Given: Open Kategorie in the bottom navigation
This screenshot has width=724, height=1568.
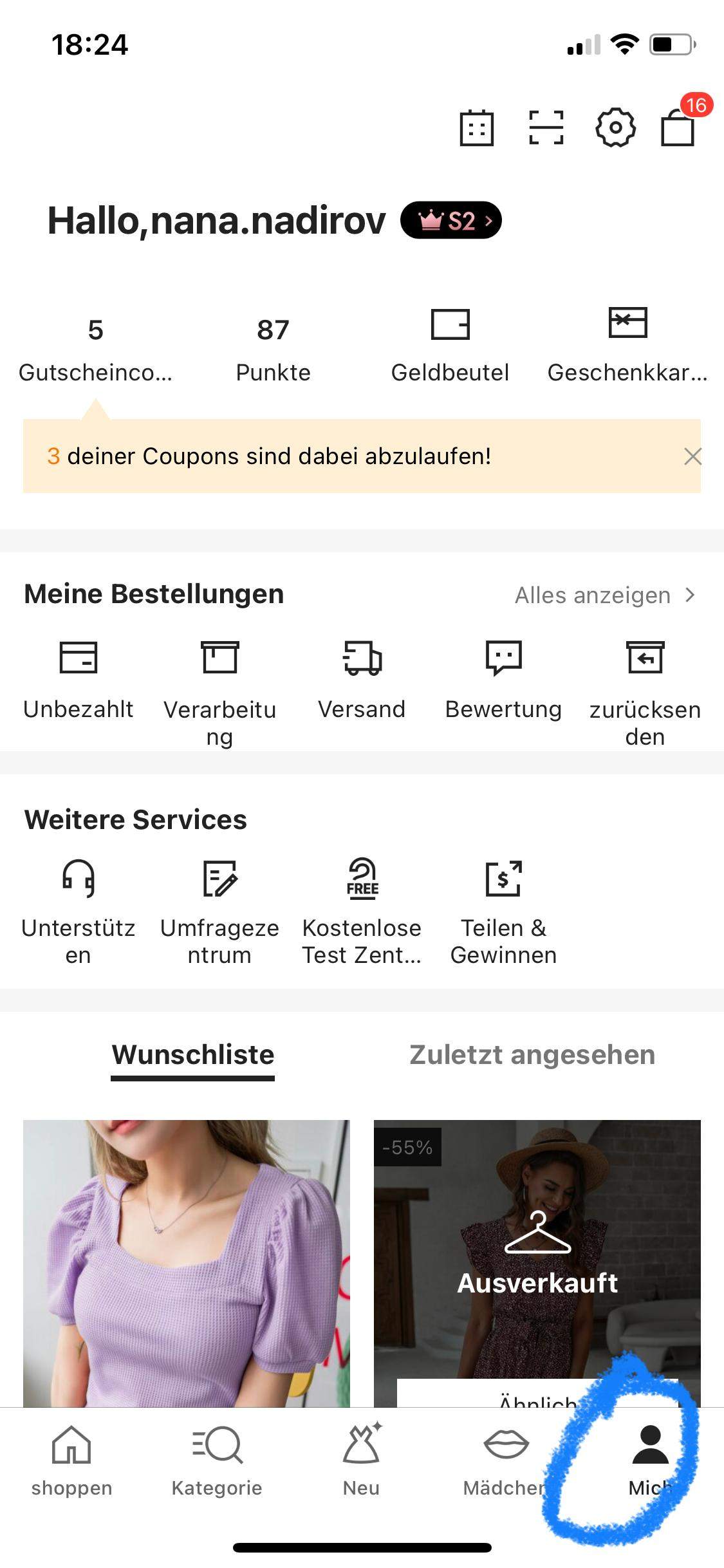Looking at the screenshot, I should tap(217, 1474).
